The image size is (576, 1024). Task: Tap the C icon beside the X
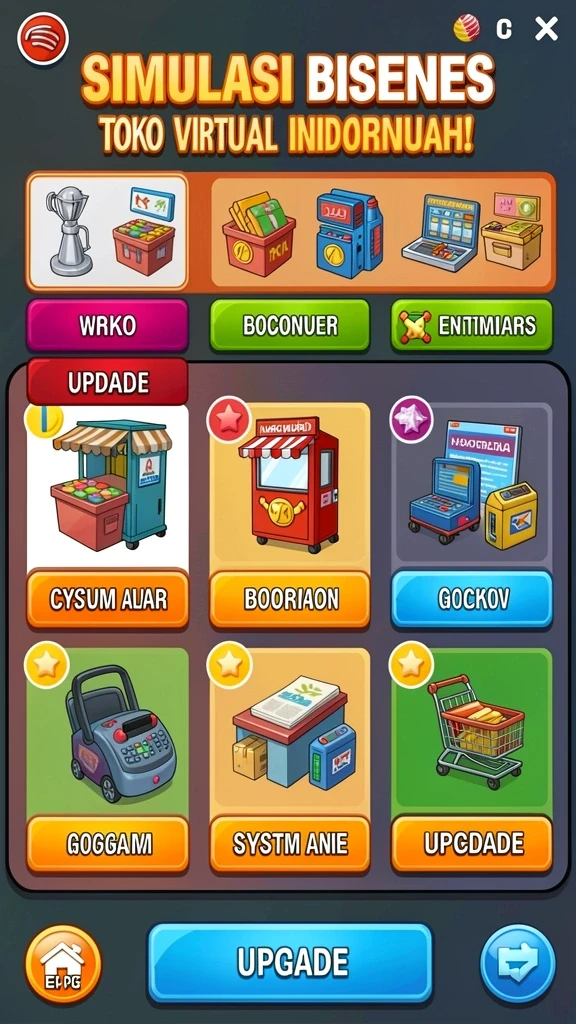pyautogui.click(x=504, y=29)
